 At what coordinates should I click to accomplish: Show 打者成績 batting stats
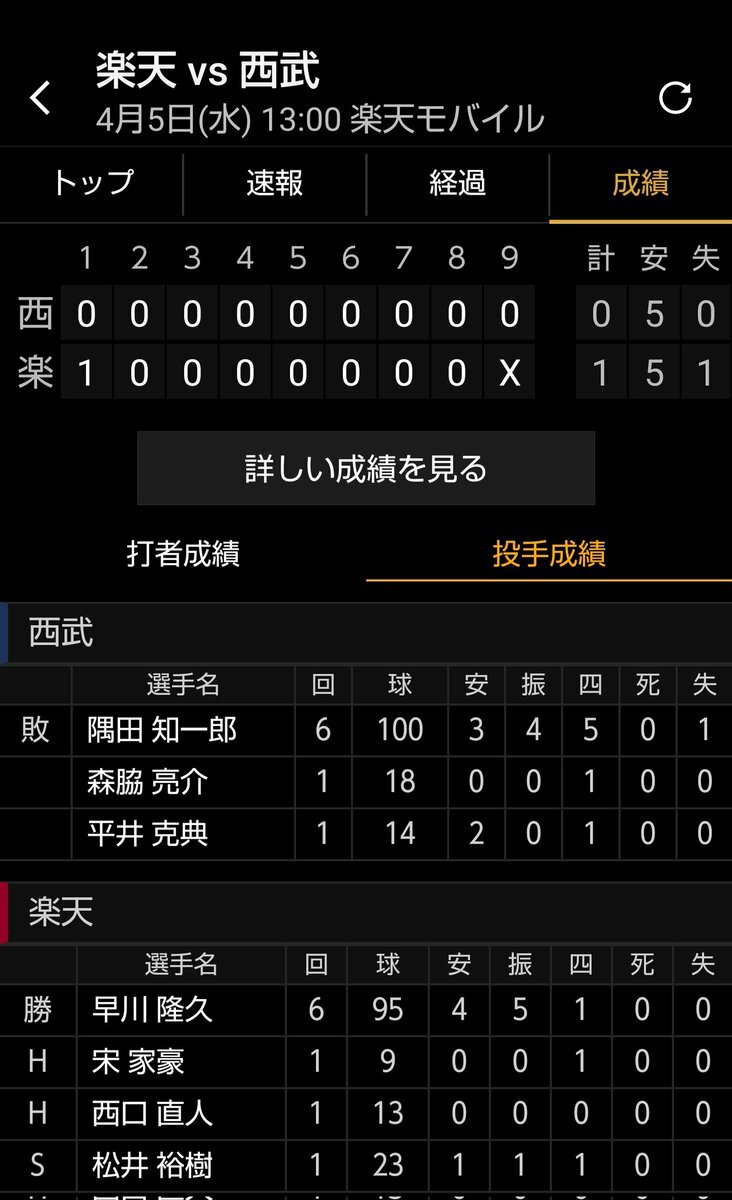(x=183, y=554)
